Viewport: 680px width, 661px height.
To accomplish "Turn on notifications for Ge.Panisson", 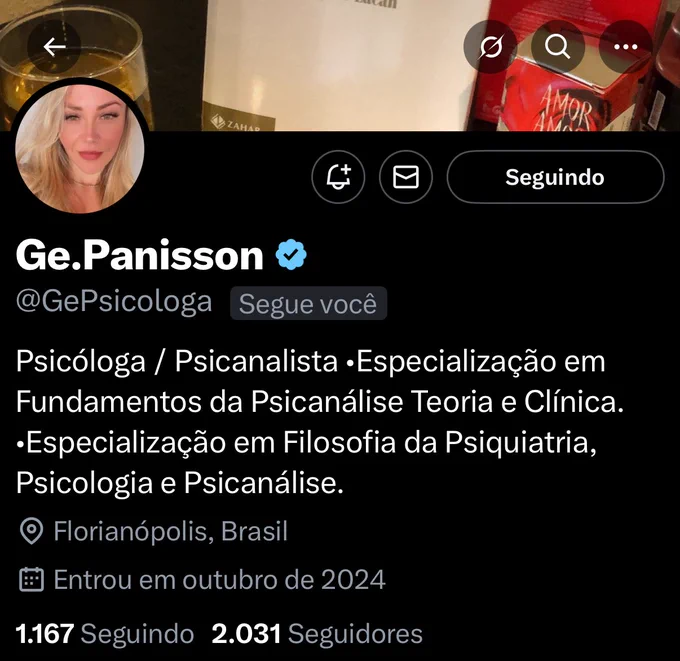I will tap(339, 178).
